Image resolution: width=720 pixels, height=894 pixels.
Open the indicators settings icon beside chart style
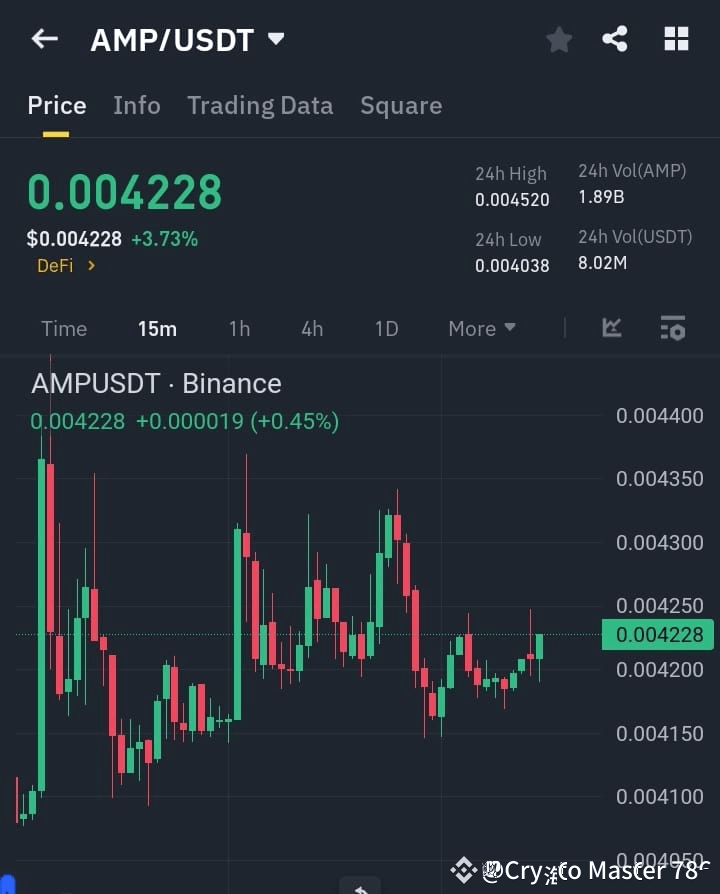pyautogui.click(x=672, y=328)
